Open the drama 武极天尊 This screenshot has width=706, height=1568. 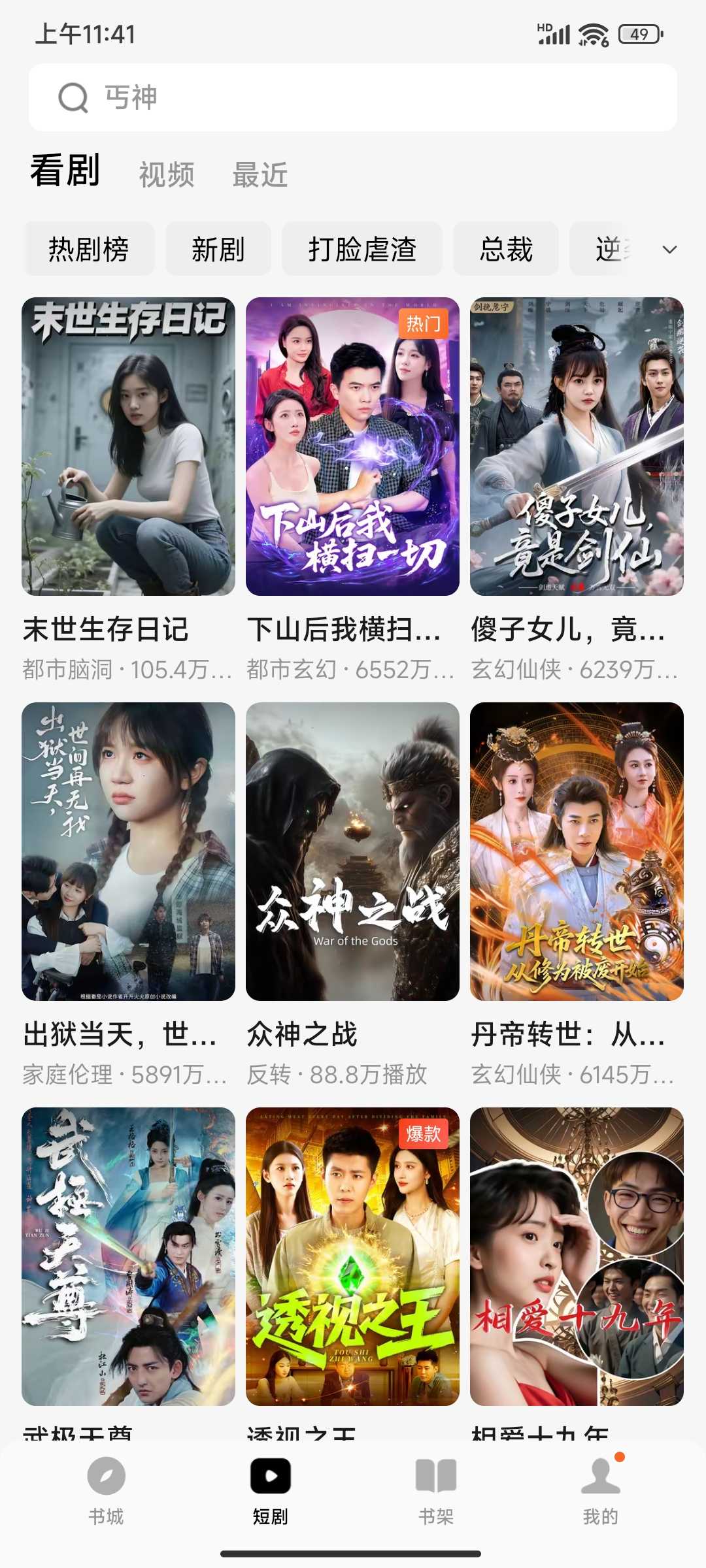[x=128, y=1256]
